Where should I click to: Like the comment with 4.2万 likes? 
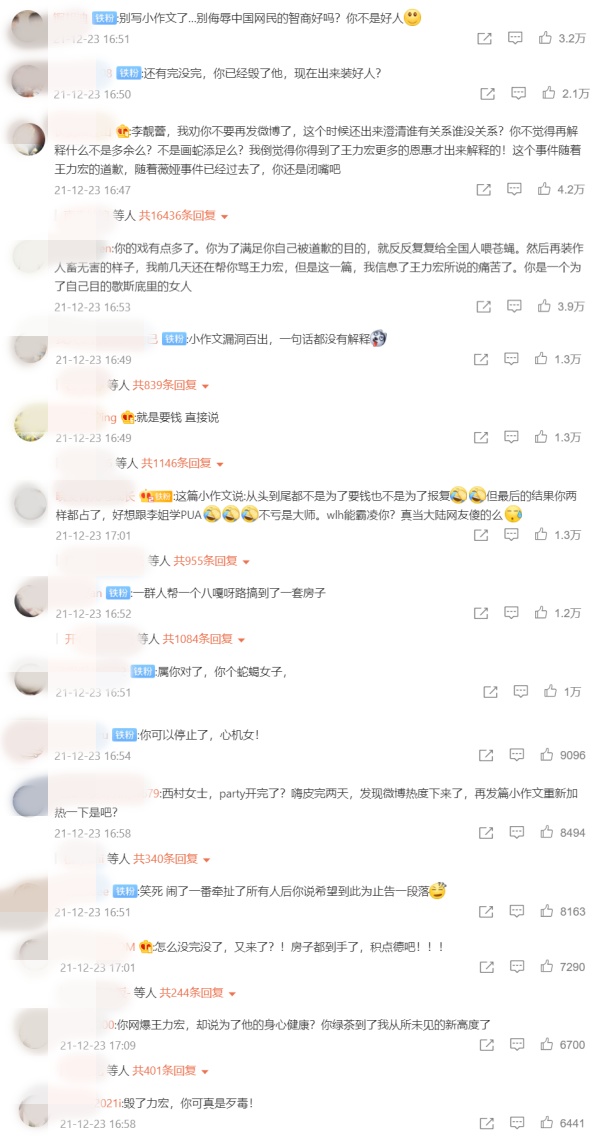tap(545, 189)
